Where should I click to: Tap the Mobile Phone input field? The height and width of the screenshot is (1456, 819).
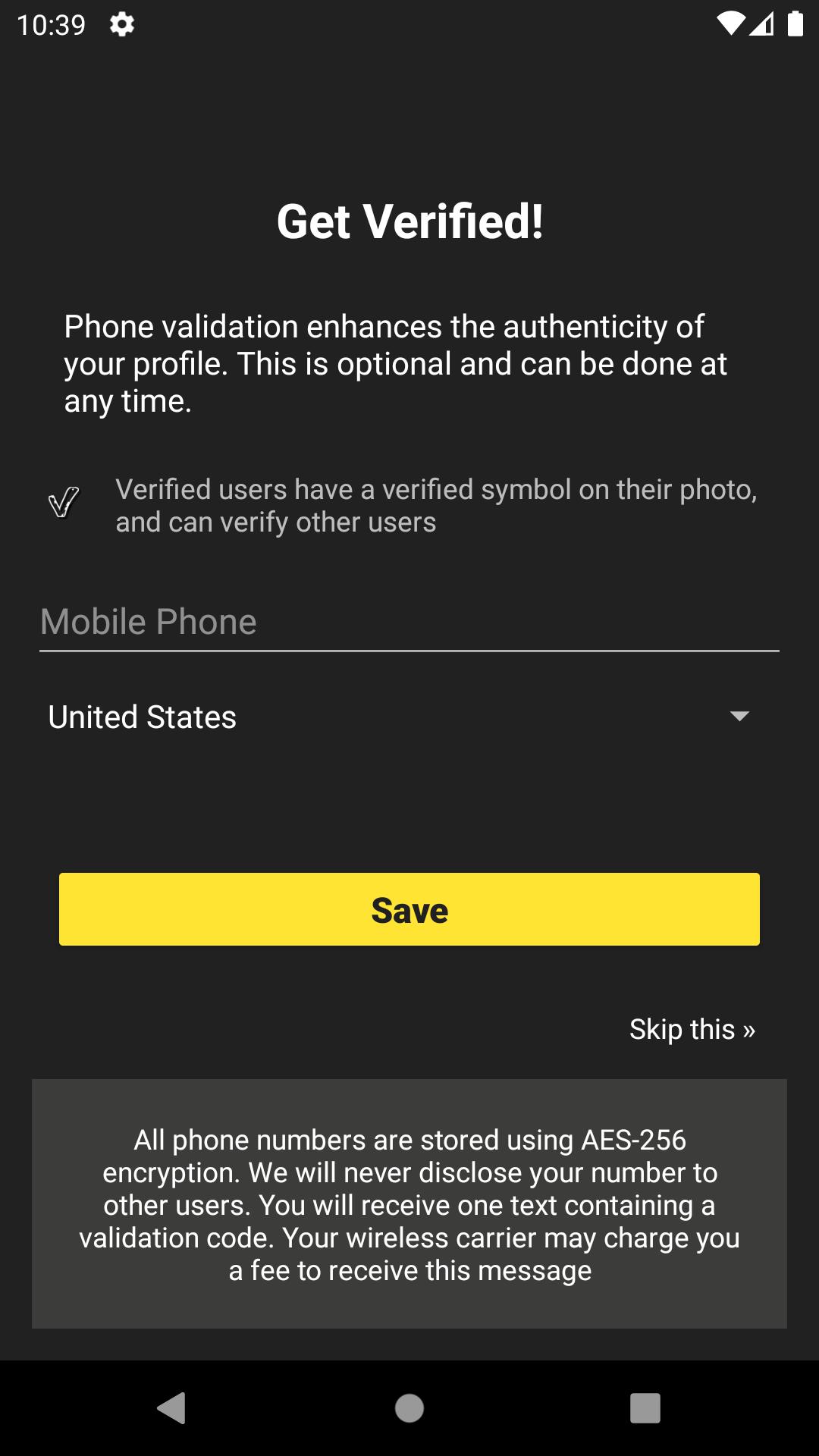point(409,622)
